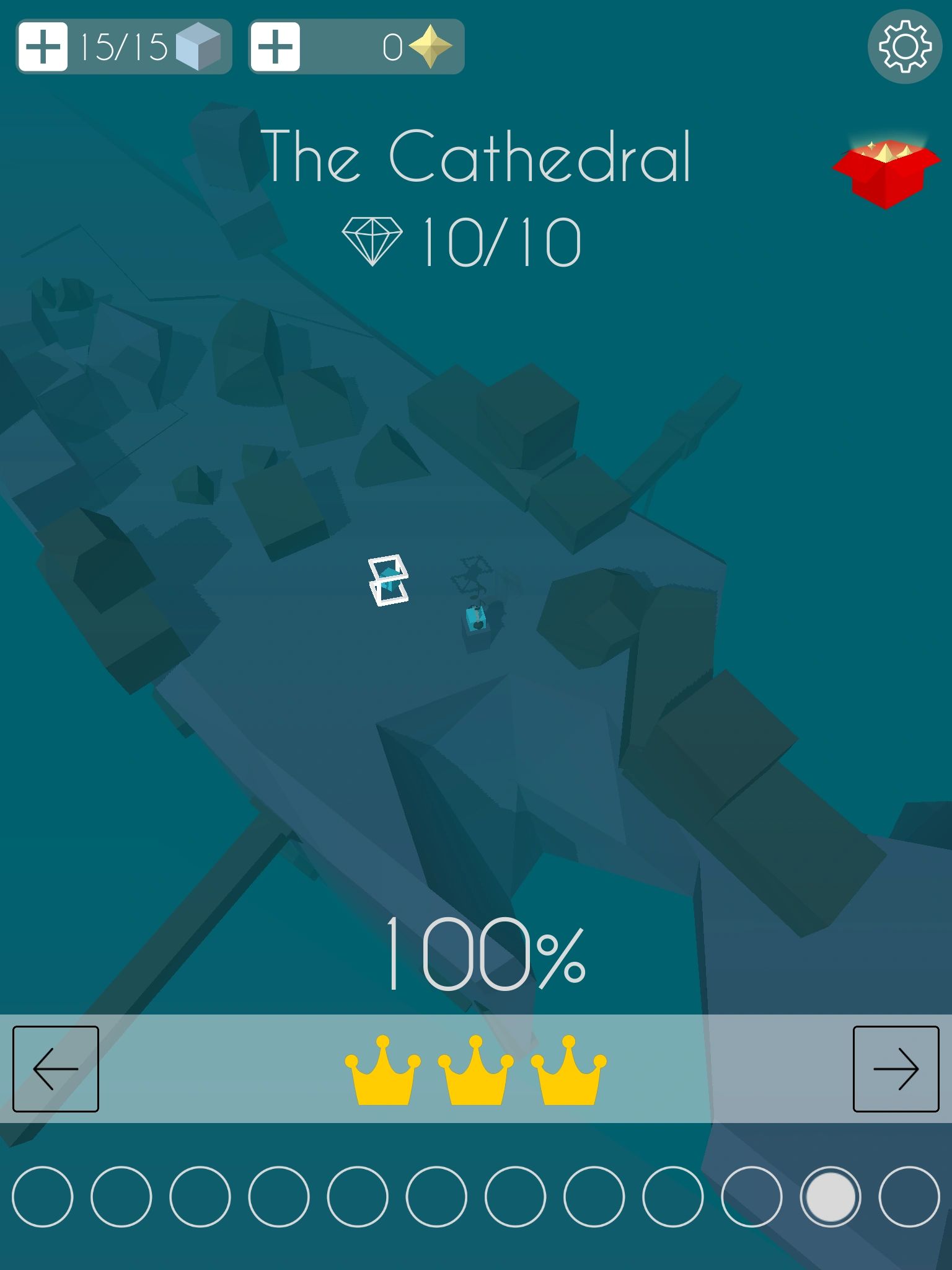Add more gold stars with the plus button
Image resolution: width=952 pixels, height=1270 pixels.
(275, 47)
